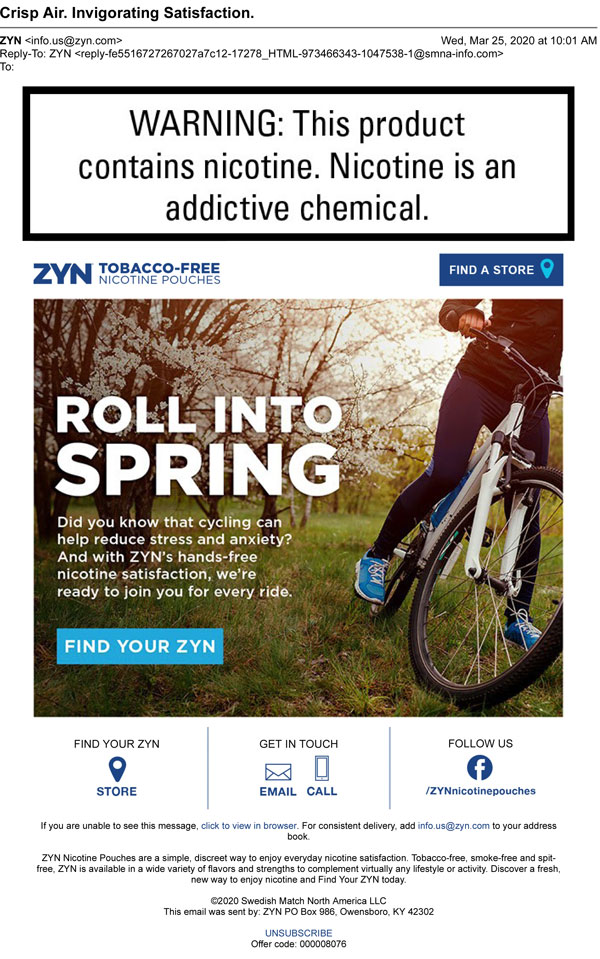The image size is (600, 959).
Task: Choose the Call contact option
Action: (322, 777)
